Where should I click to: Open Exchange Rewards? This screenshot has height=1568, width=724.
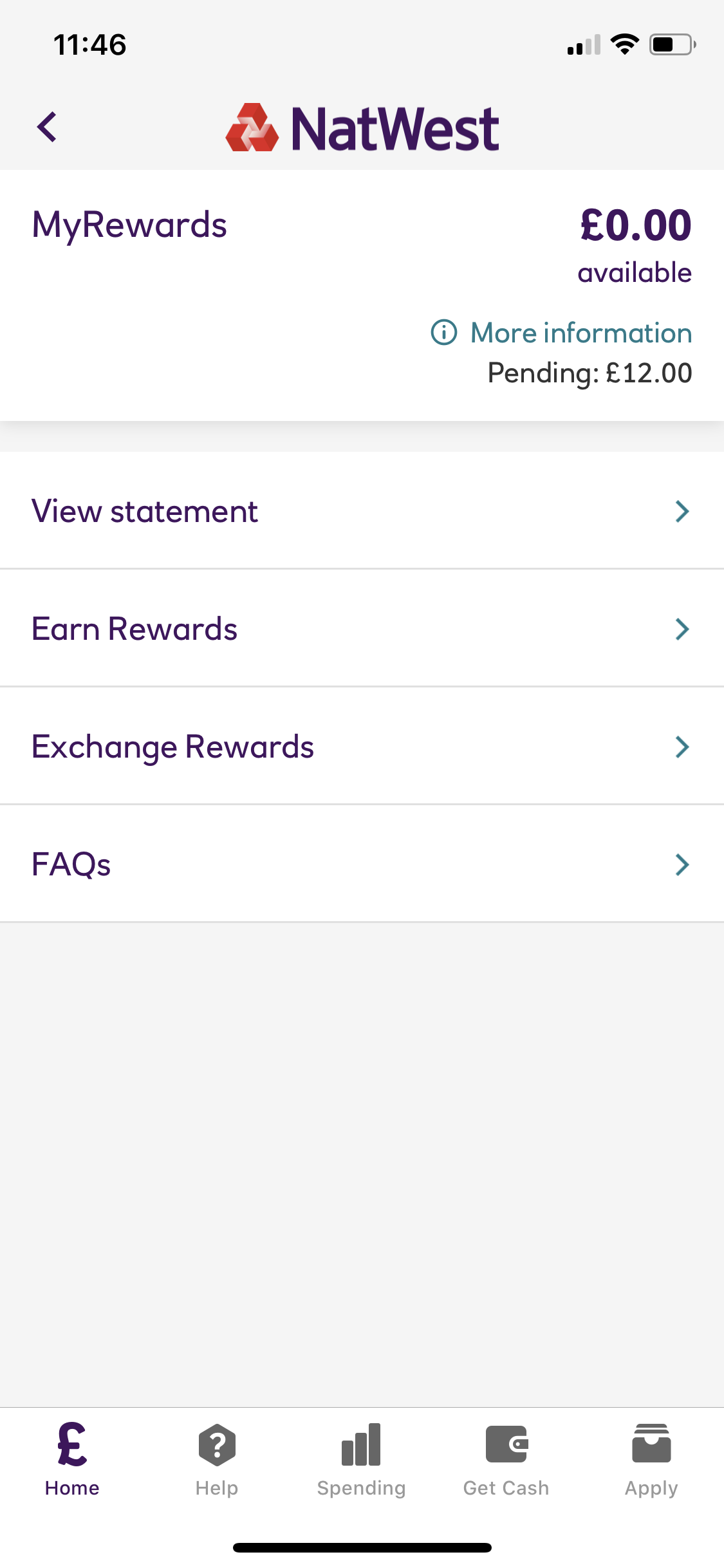[x=362, y=747]
